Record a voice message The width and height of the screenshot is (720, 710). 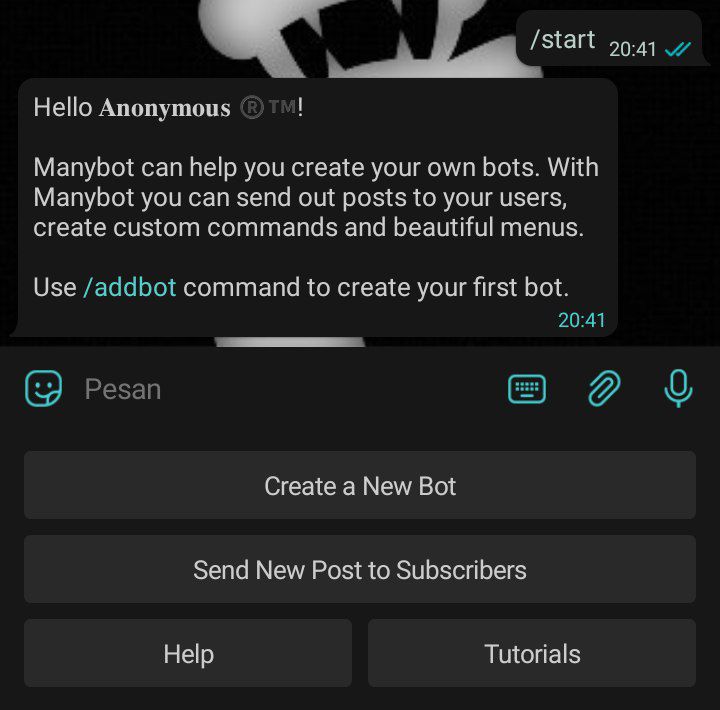coord(678,388)
